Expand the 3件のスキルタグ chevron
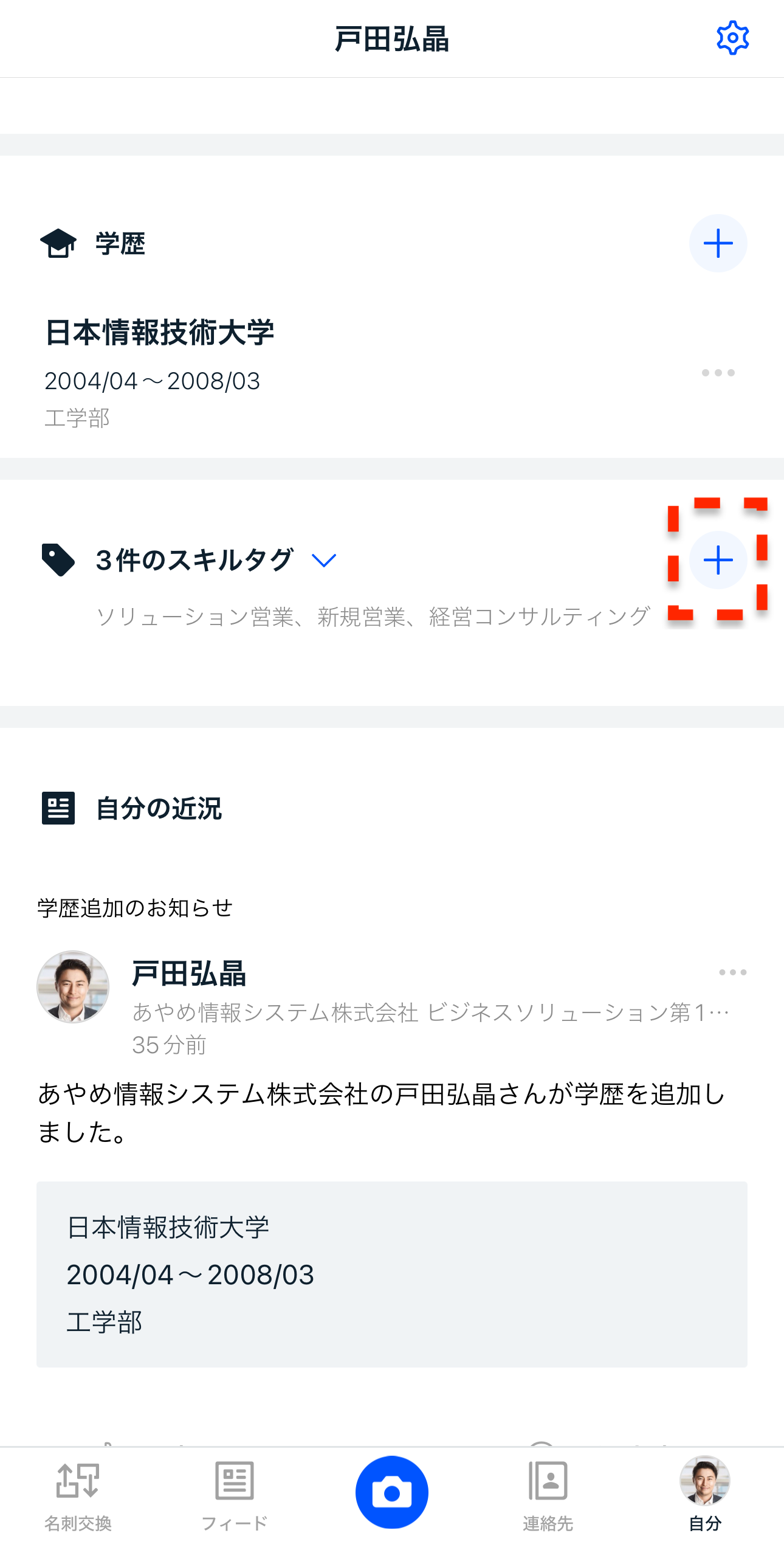The image size is (784, 1553). pyautogui.click(x=323, y=560)
